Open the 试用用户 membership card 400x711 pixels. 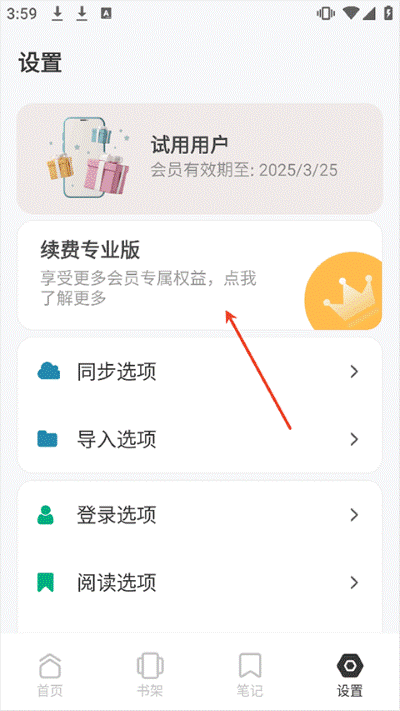200,158
